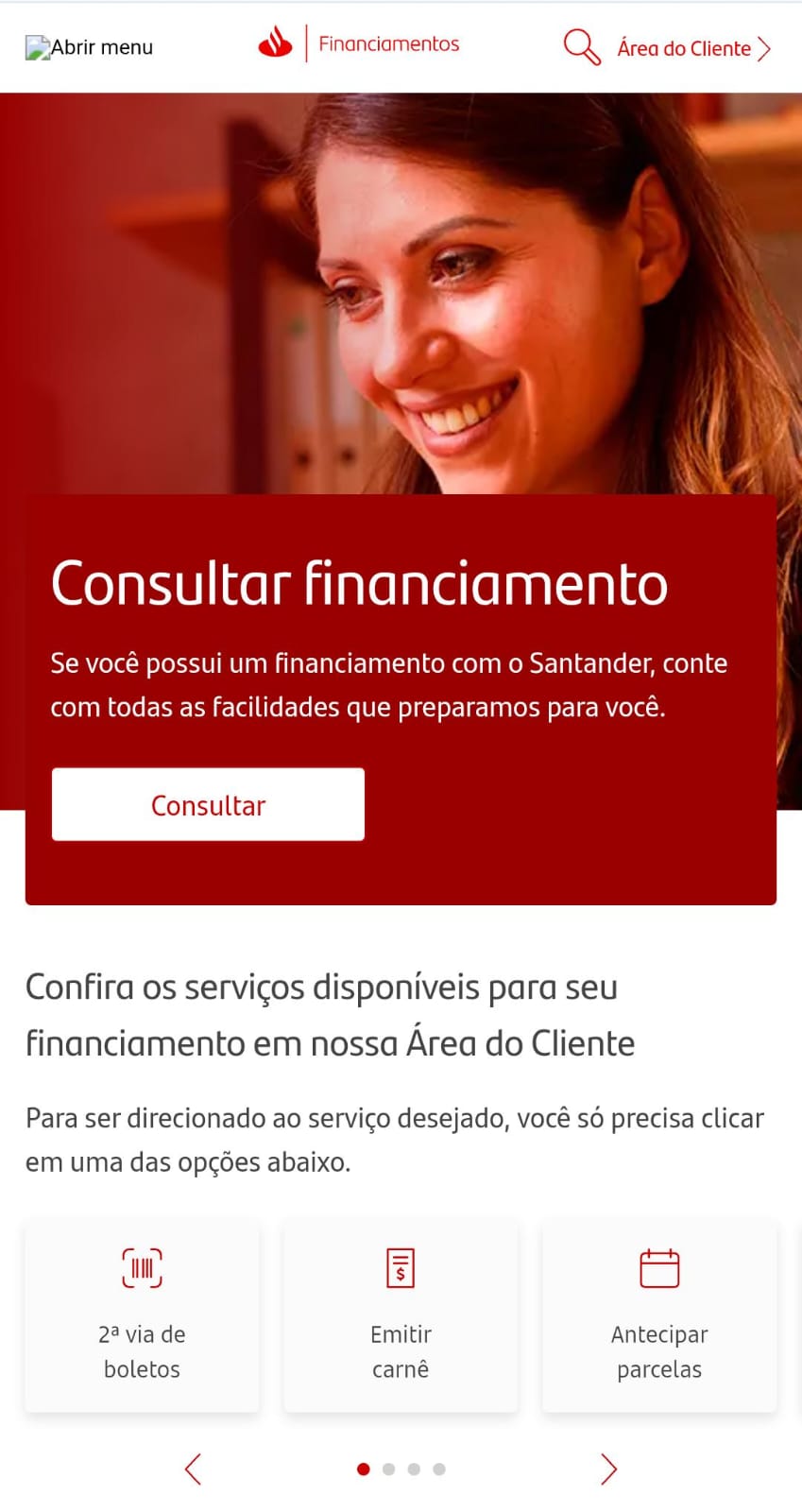Jump to last carousel page dot
This screenshot has height=1512, width=802.
click(x=439, y=1469)
